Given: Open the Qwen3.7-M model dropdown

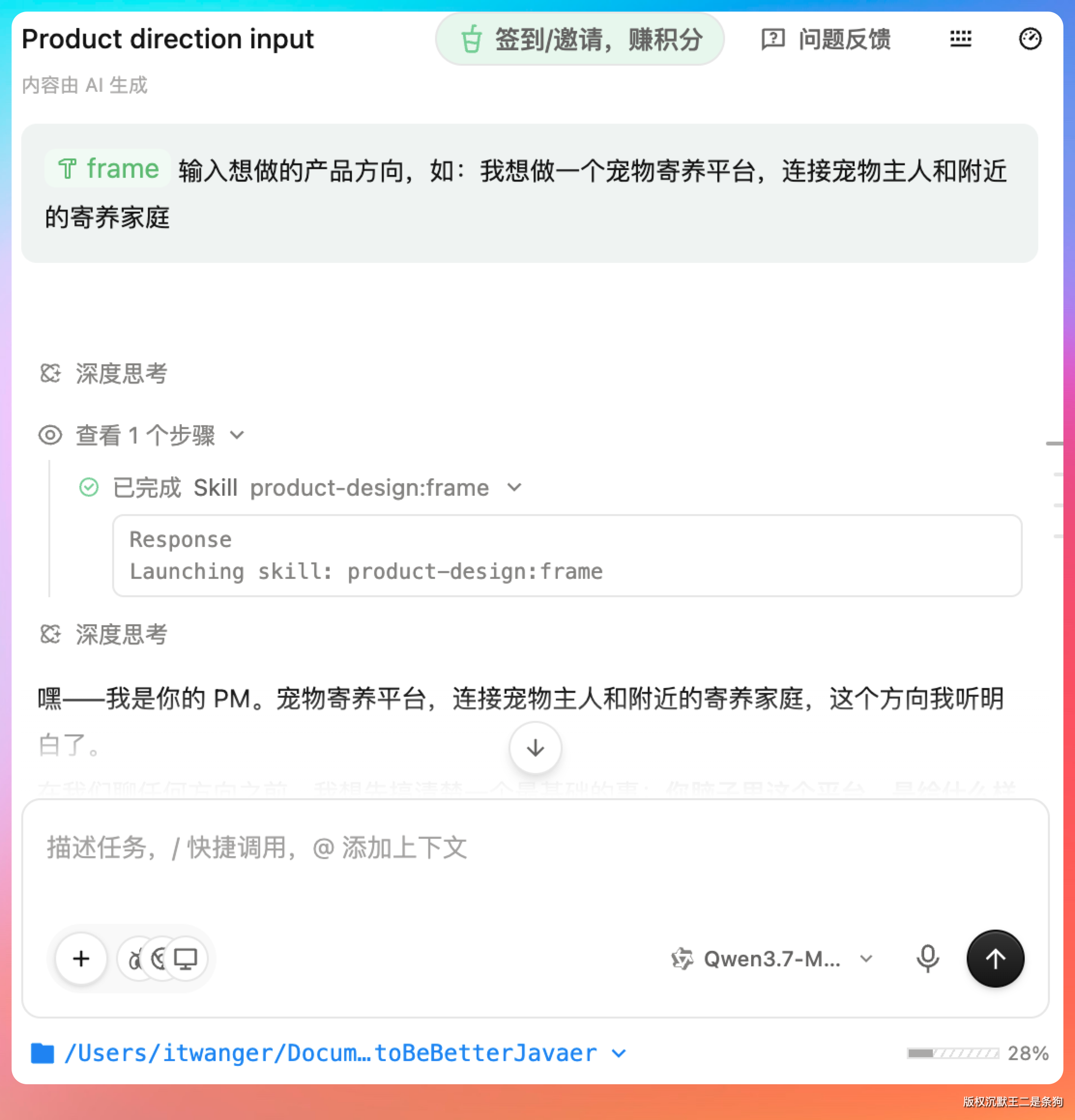Looking at the screenshot, I should tap(773, 958).
